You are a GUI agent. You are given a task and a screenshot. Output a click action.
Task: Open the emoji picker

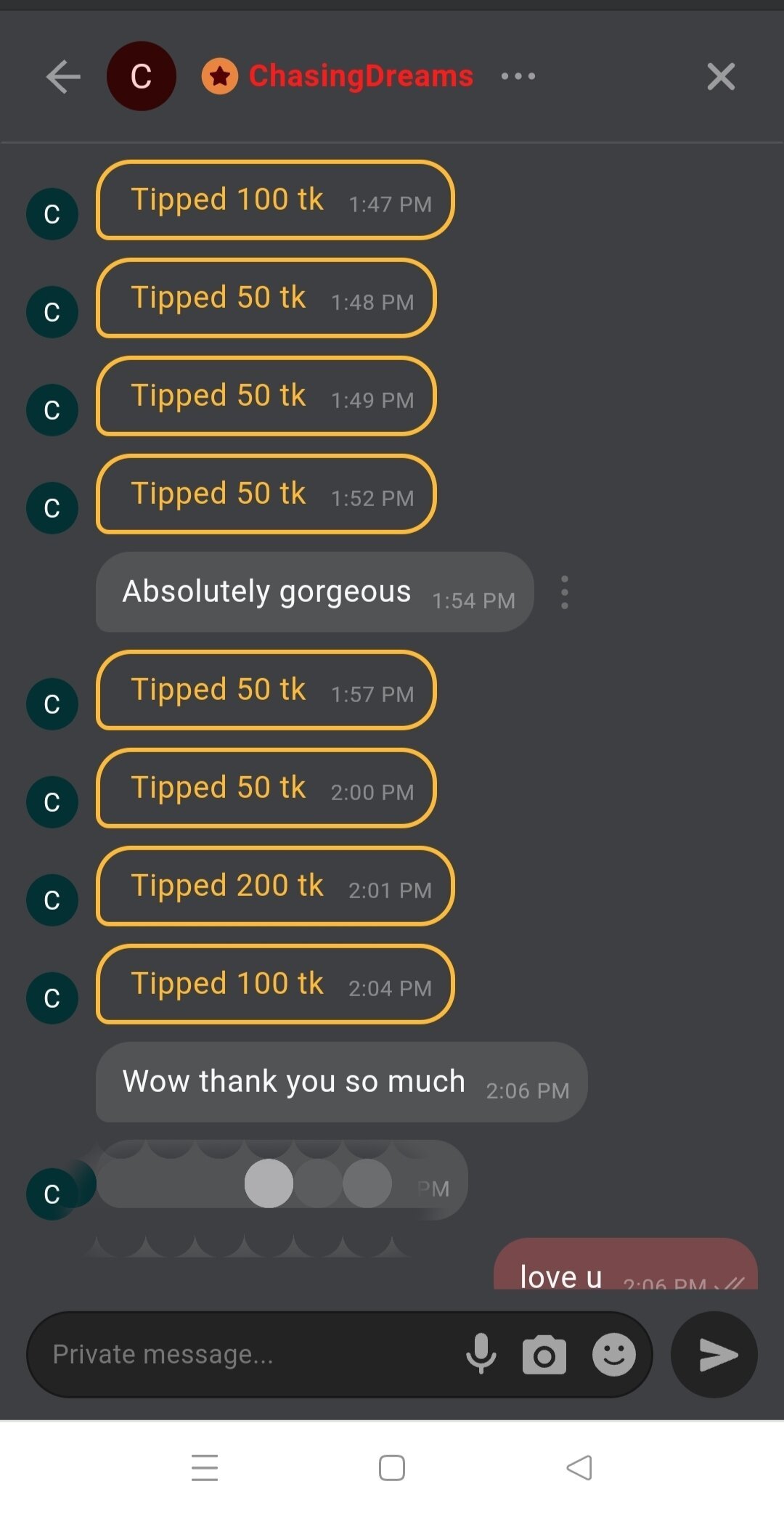click(x=614, y=1355)
